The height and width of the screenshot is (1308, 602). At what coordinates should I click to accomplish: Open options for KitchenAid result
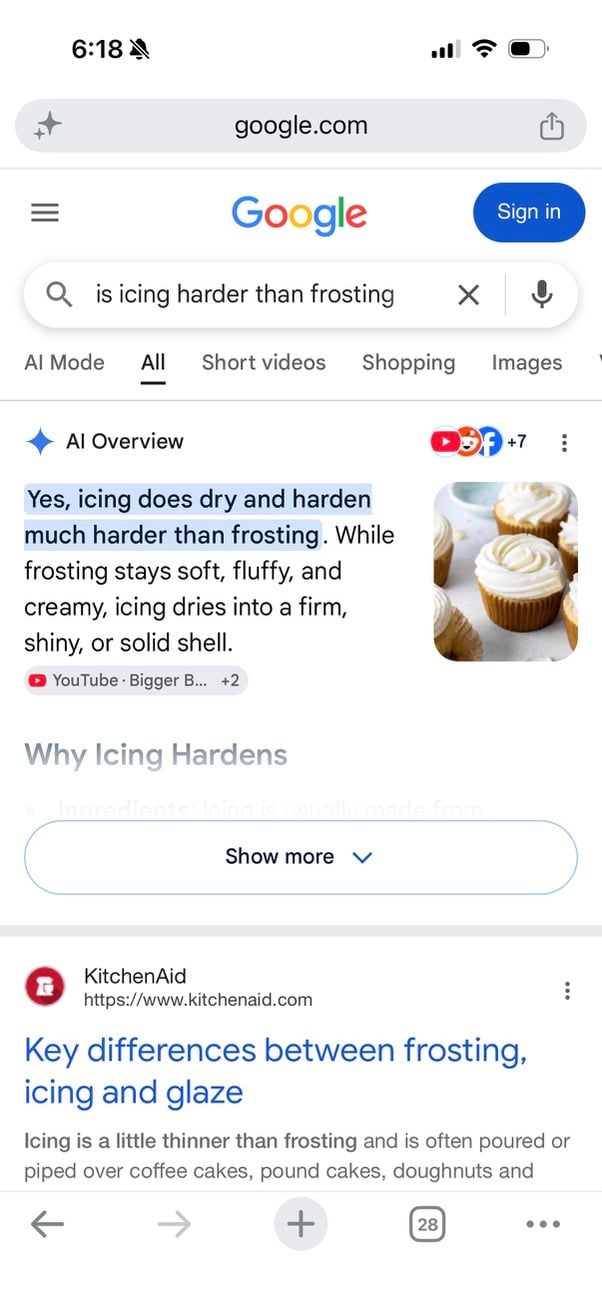(567, 990)
